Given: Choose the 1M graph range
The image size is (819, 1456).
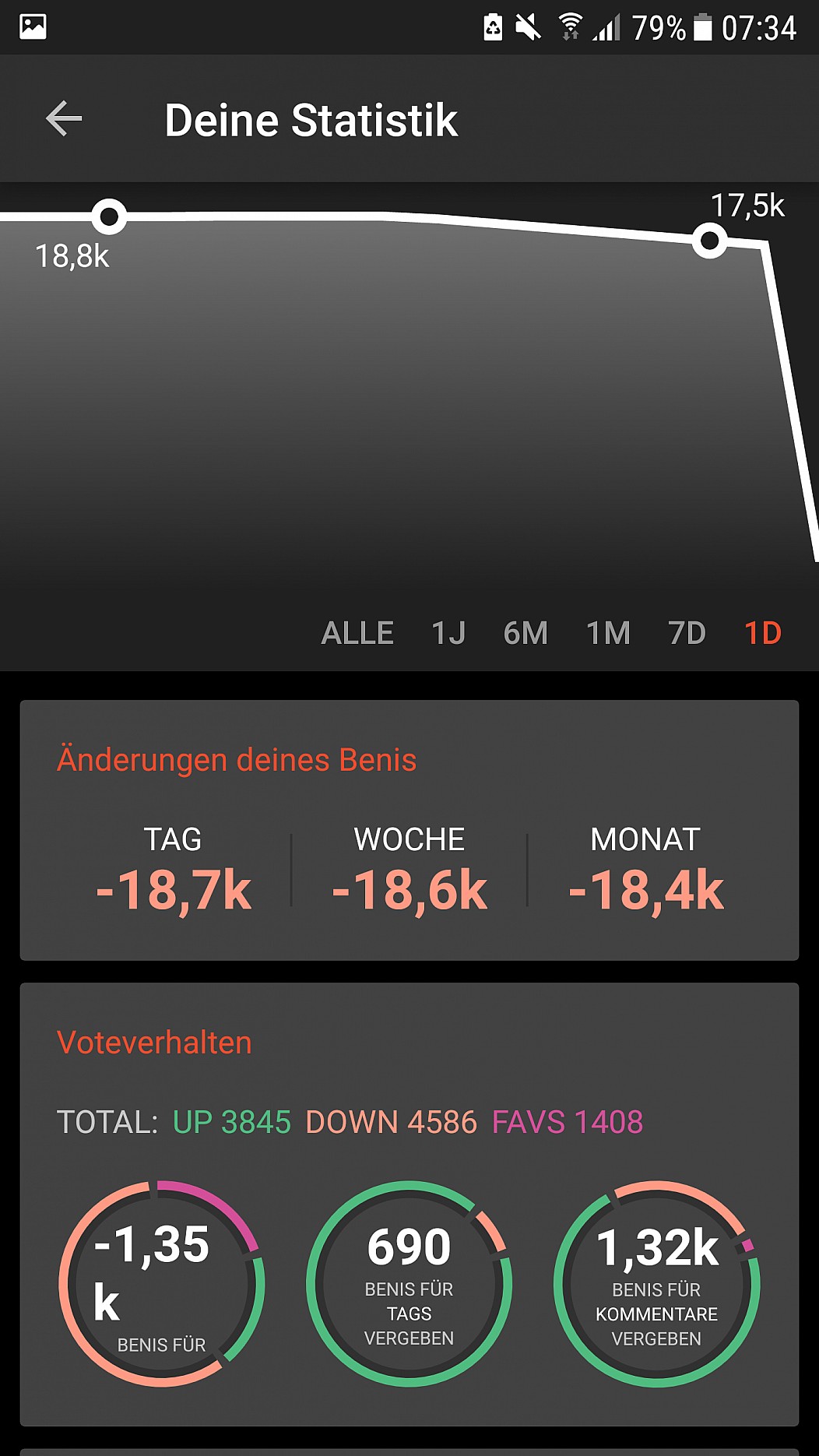Looking at the screenshot, I should pyautogui.click(x=608, y=633).
